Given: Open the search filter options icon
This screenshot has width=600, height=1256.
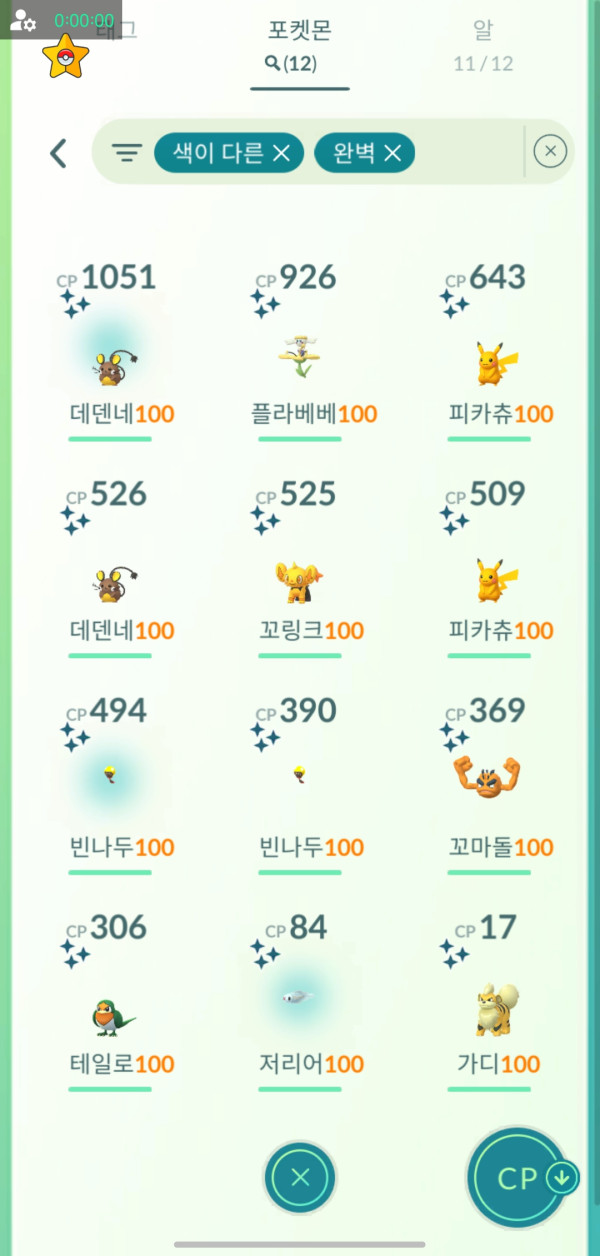Looking at the screenshot, I should coord(126,153).
